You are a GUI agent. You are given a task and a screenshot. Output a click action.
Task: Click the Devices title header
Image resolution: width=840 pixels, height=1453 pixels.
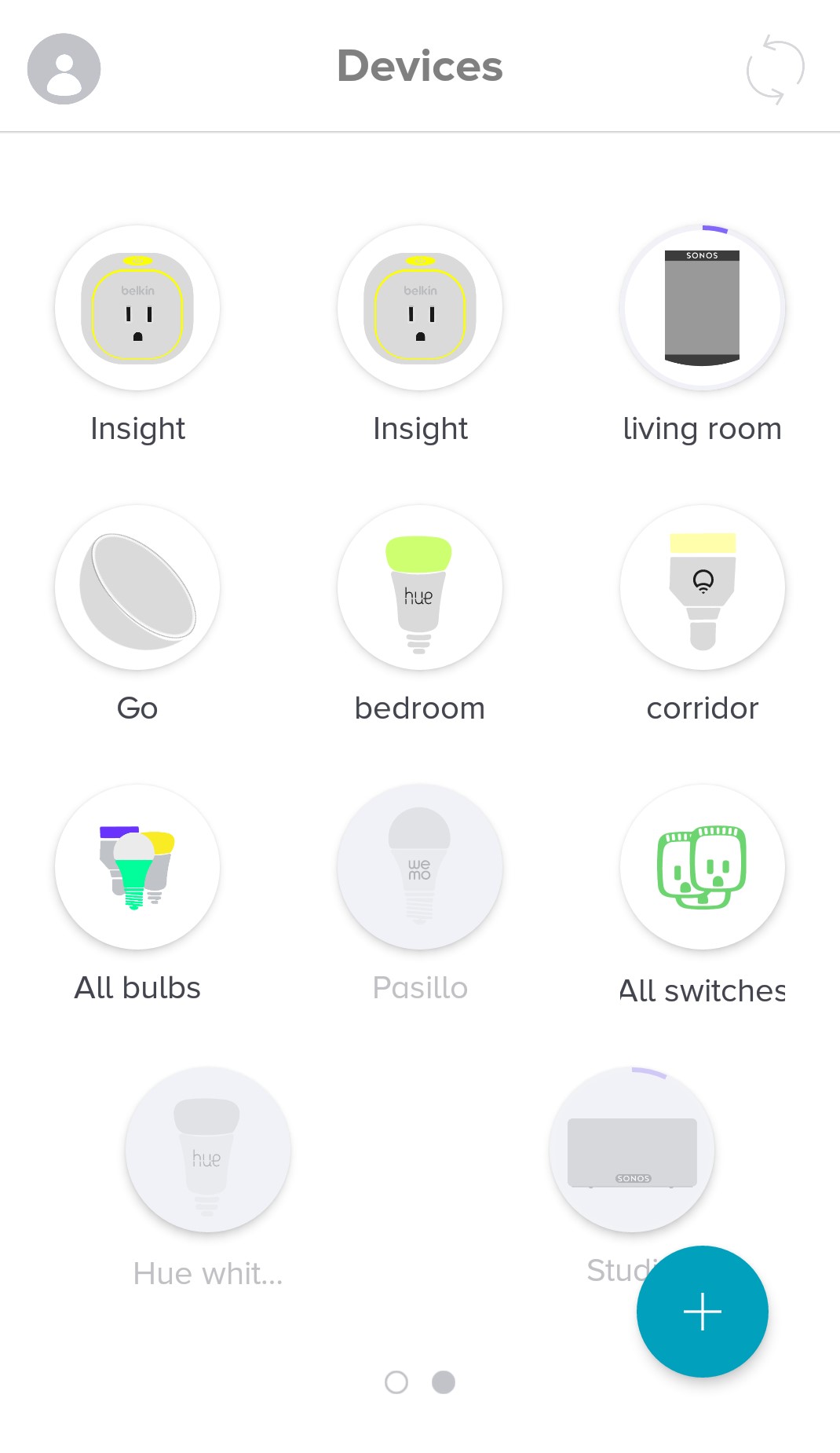click(420, 67)
